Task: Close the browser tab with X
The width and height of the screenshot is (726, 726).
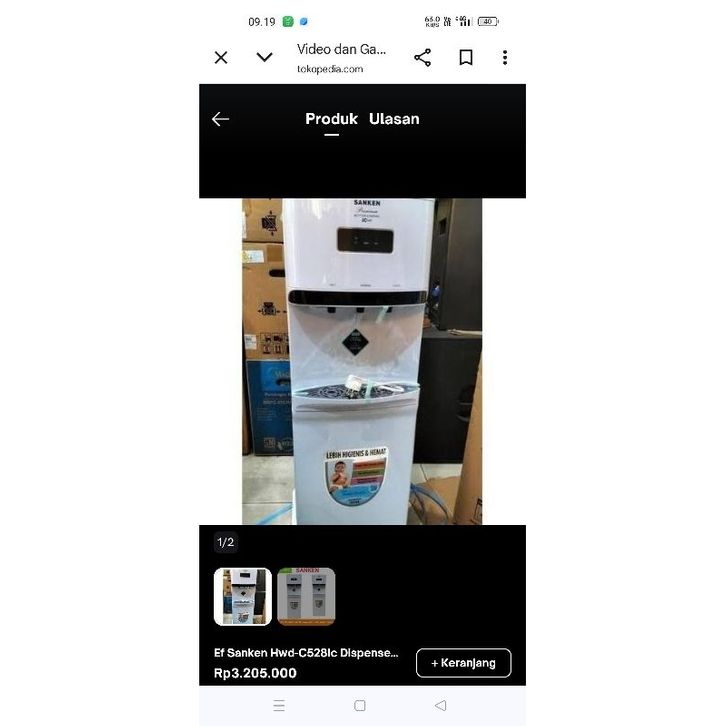Action: coord(221,58)
